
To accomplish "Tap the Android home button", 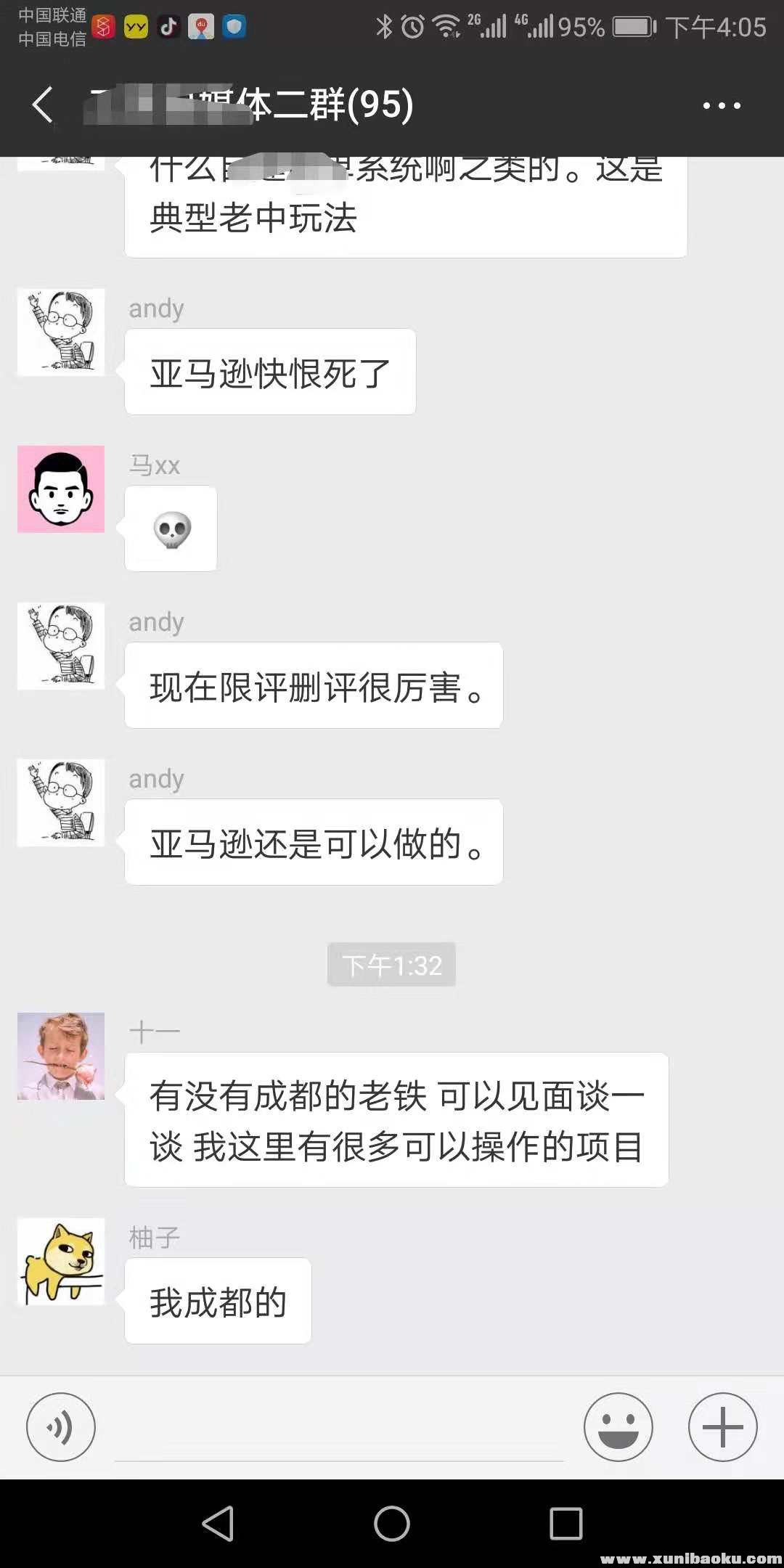I will click(x=392, y=1523).
